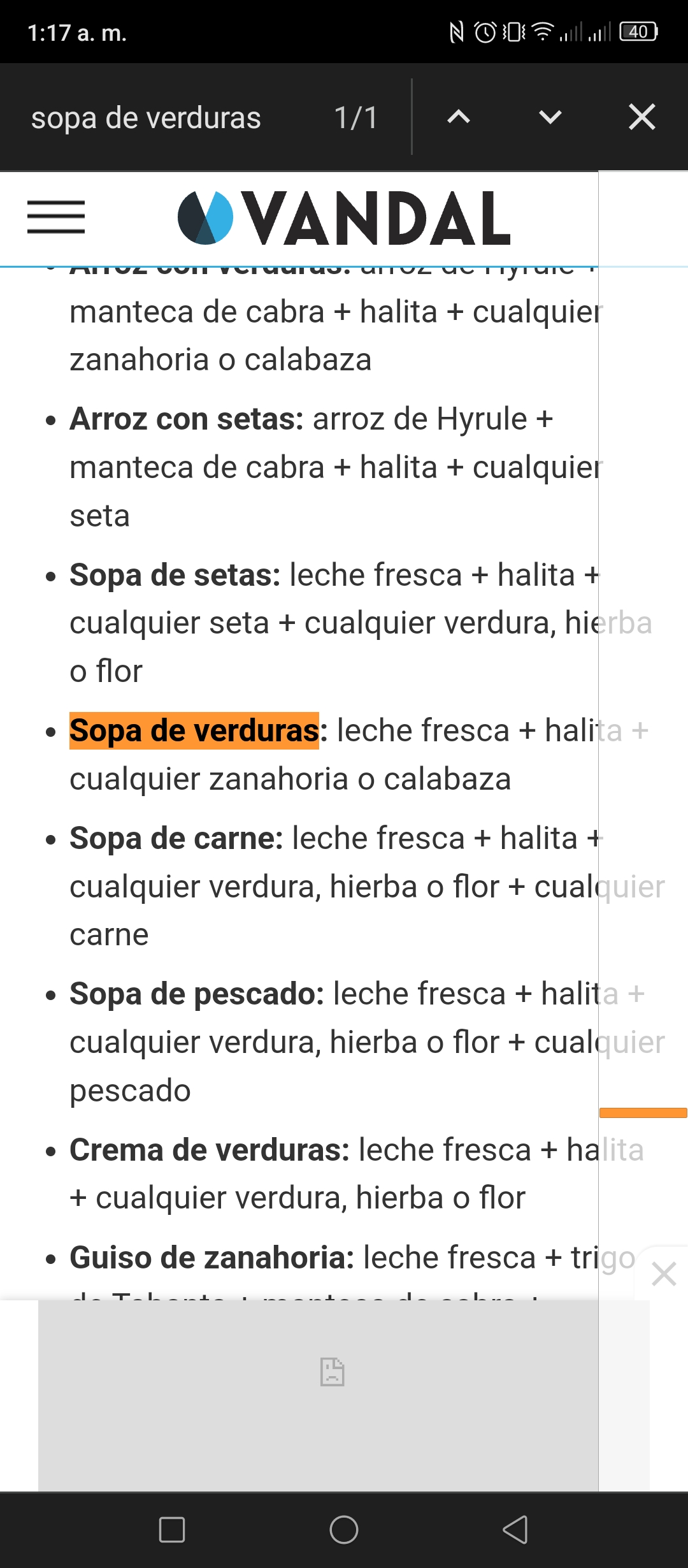This screenshot has width=688, height=1568.
Task: Close the find-in-page bar
Action: (x=642, y=117)
